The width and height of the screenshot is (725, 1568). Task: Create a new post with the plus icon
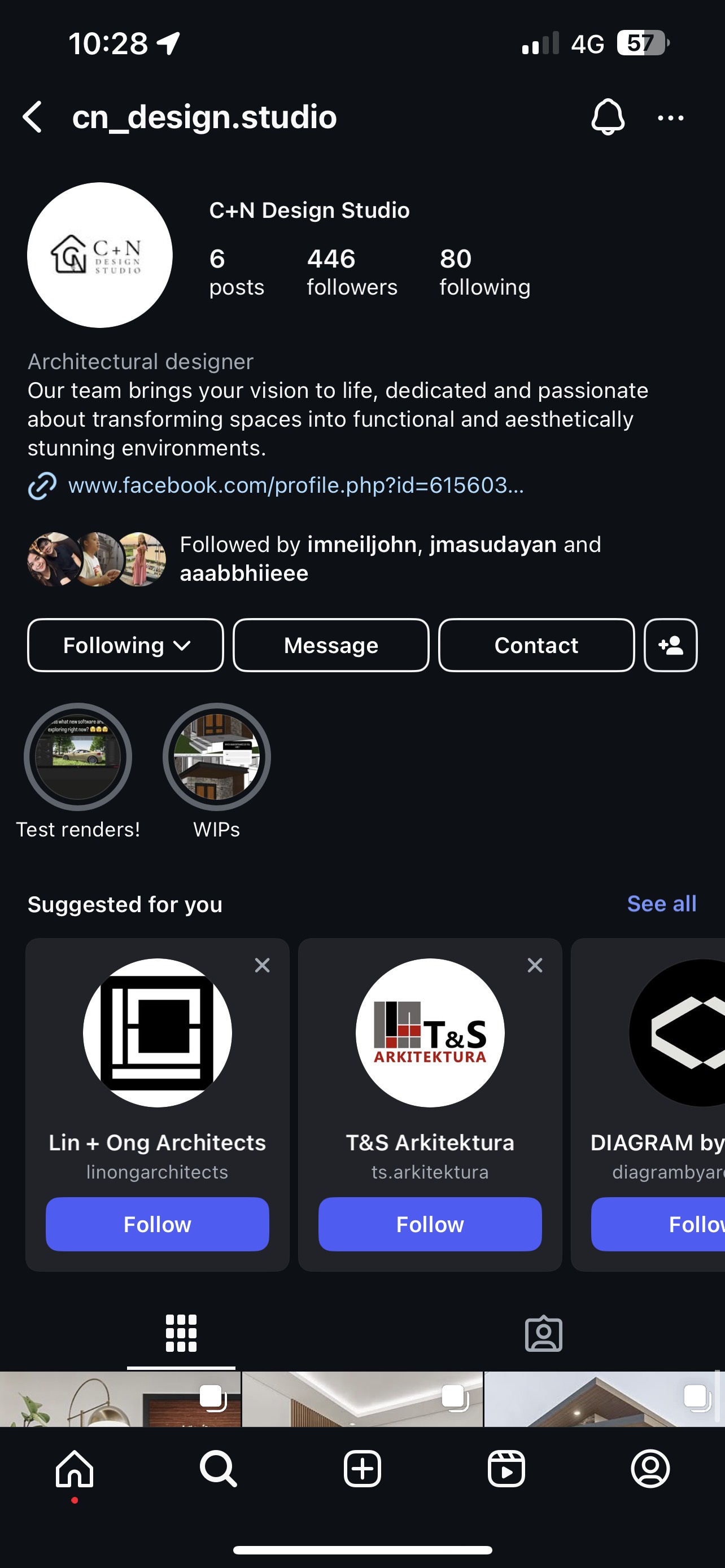click(x=362, y=1469)
